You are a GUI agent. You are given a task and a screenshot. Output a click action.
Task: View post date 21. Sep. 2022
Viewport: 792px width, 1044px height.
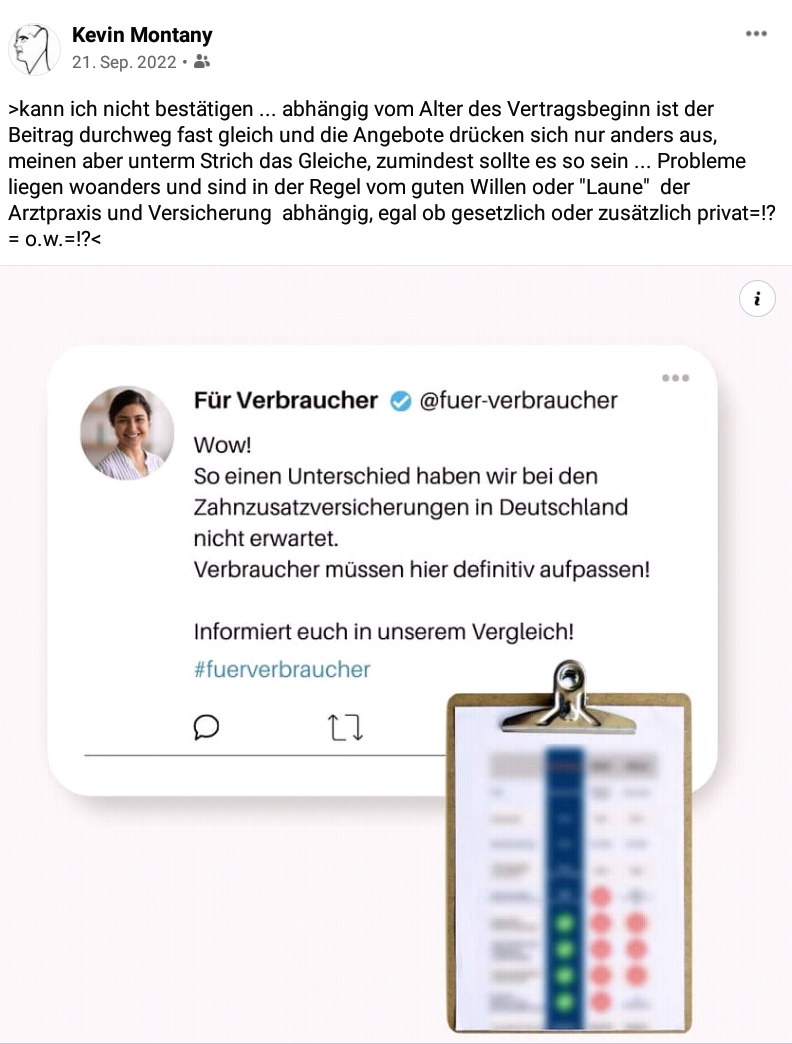[x=124, y=62]
